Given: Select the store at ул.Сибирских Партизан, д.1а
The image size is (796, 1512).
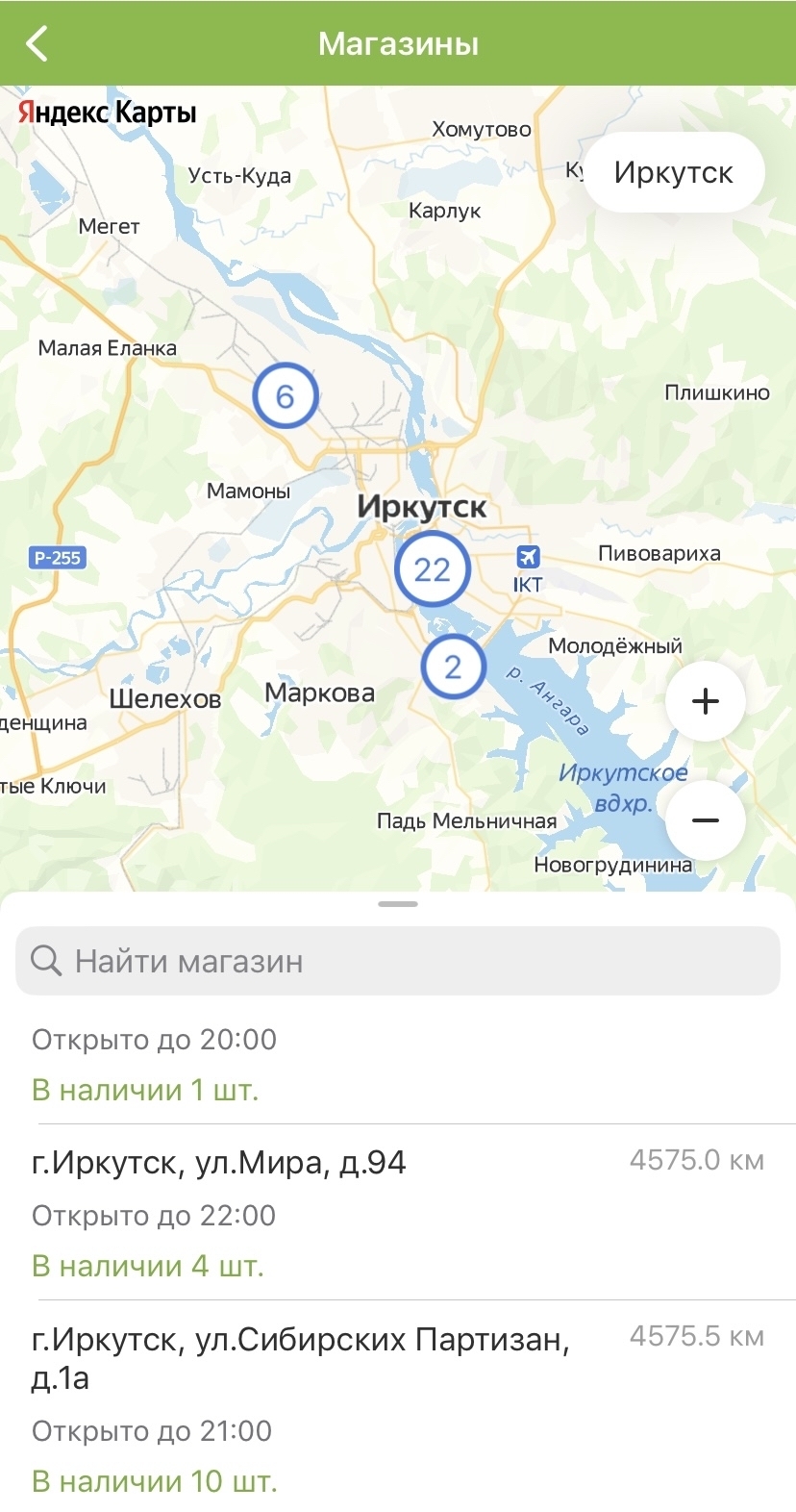Looking at the screenshot, I should point(398,1404).
